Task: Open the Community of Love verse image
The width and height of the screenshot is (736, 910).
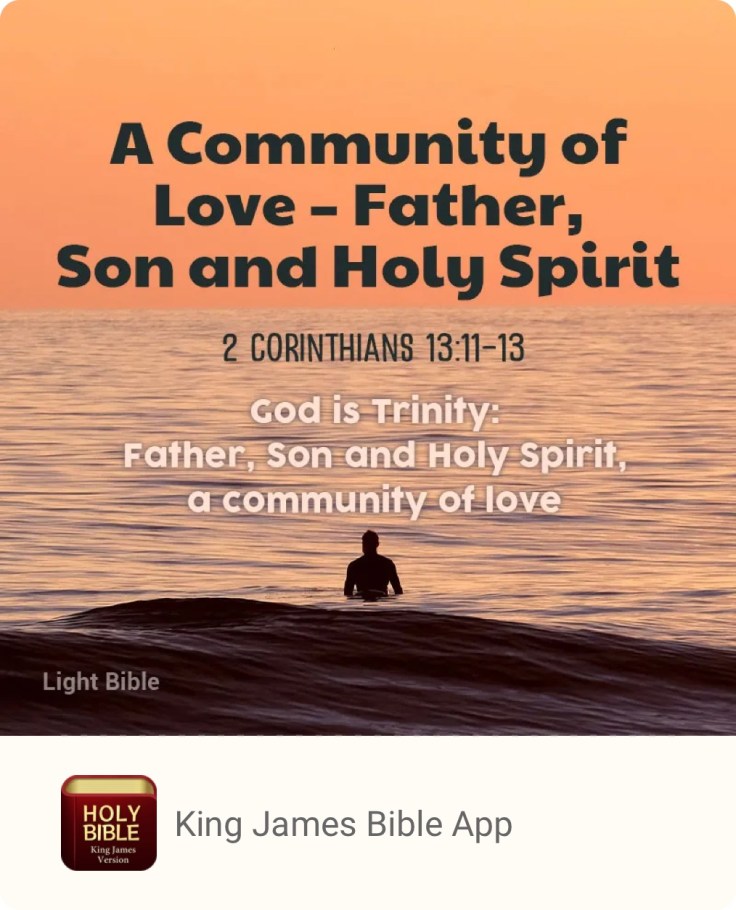Action: click(368, 367)
